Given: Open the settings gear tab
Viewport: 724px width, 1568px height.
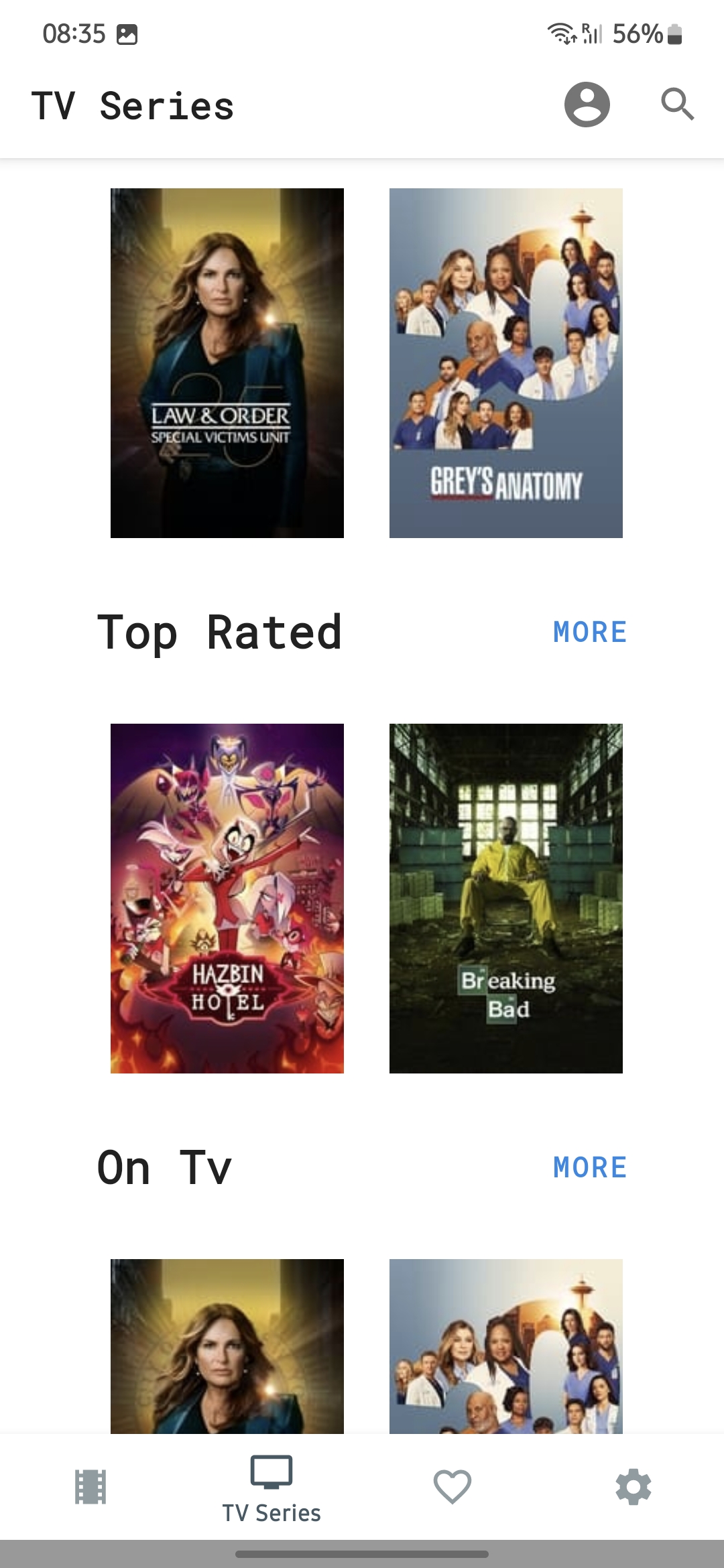Looking at the screenshot, I should coord(633,1487).
